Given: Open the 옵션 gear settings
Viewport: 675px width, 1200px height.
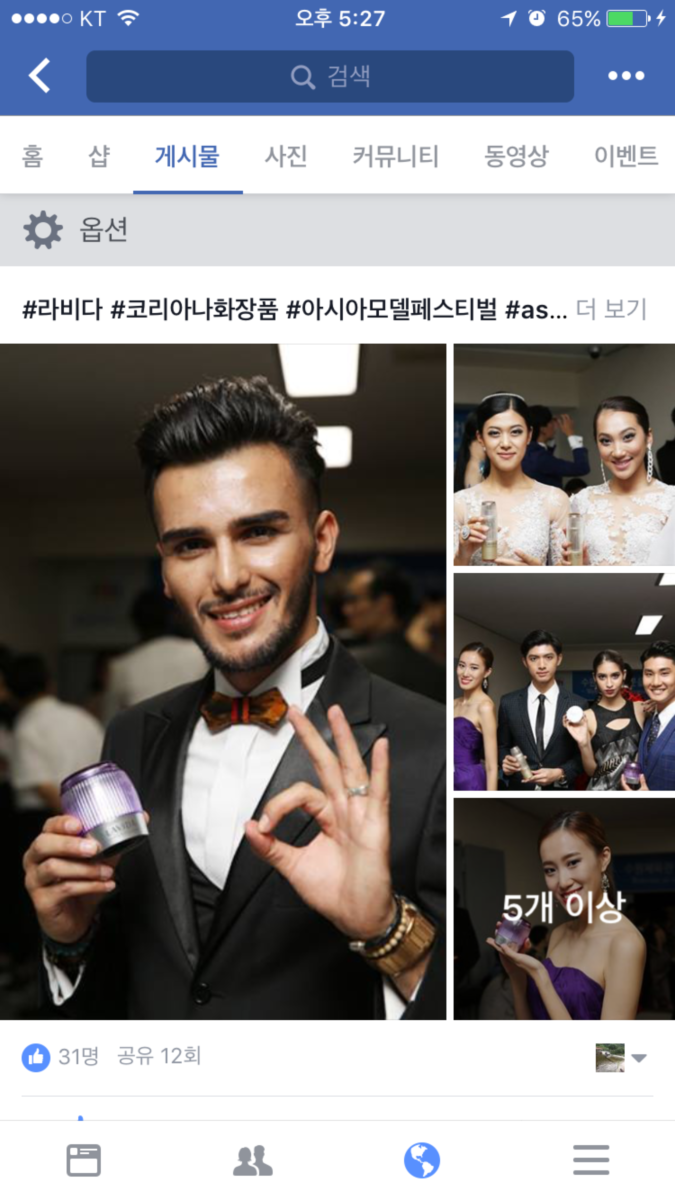Looking at the screenshot, I should 76,231.
